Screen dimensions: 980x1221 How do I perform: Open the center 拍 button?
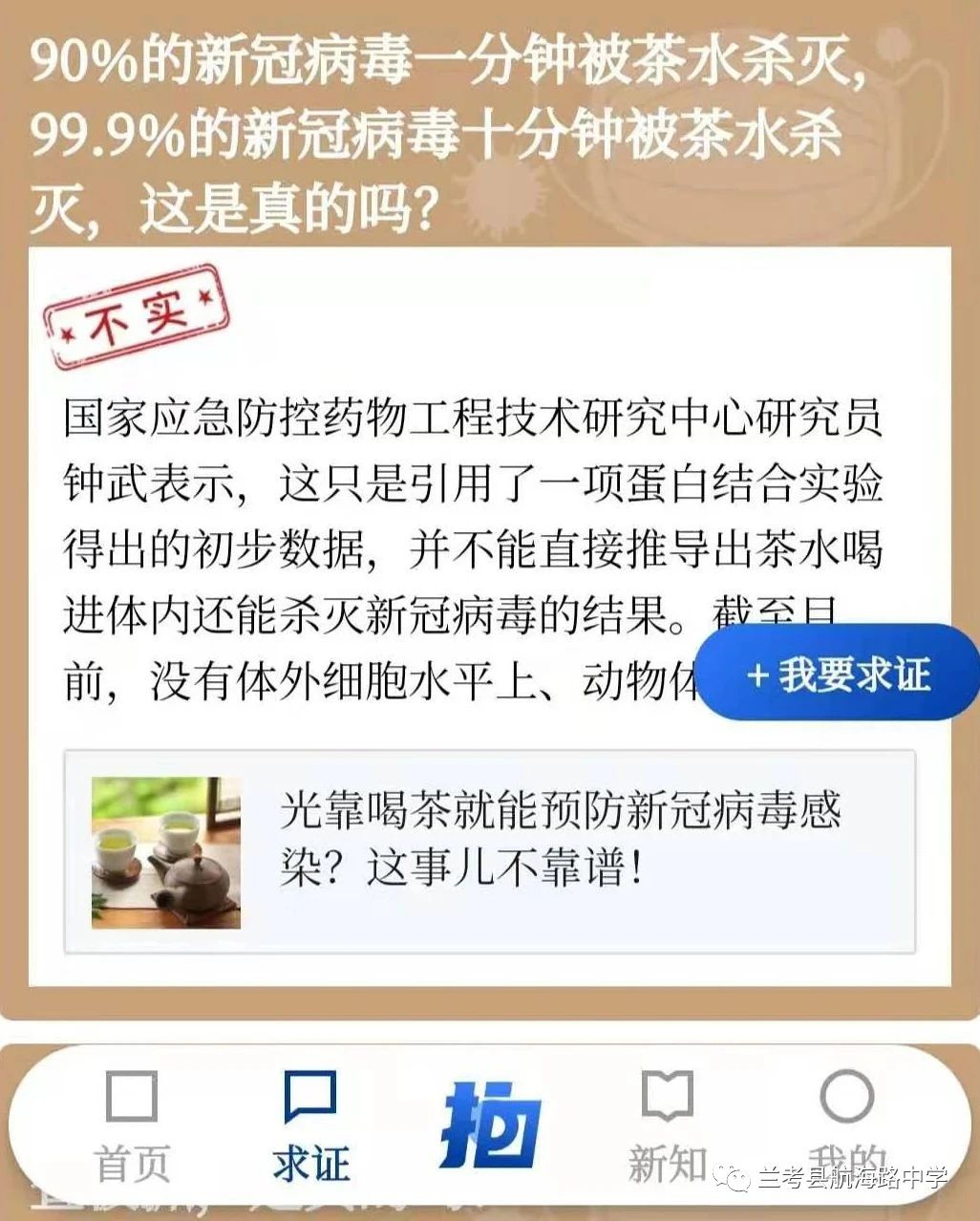click(x=490, y=1125)
